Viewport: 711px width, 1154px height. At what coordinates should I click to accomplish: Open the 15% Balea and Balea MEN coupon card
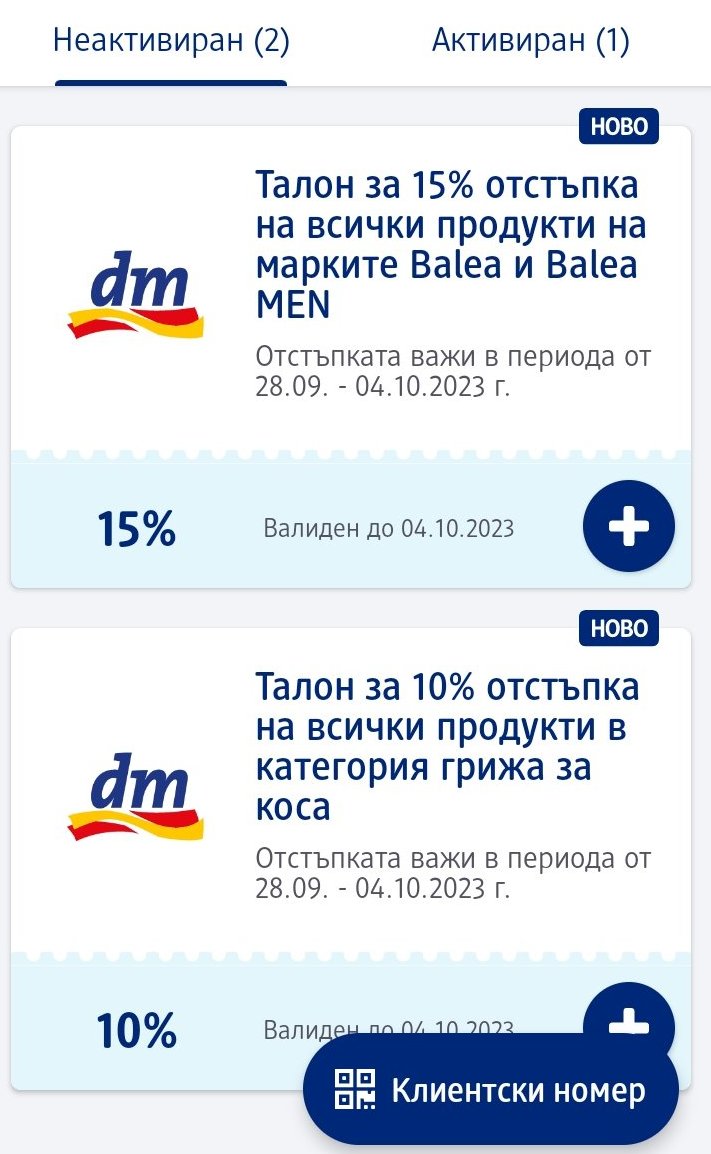[x=350, y=357]
